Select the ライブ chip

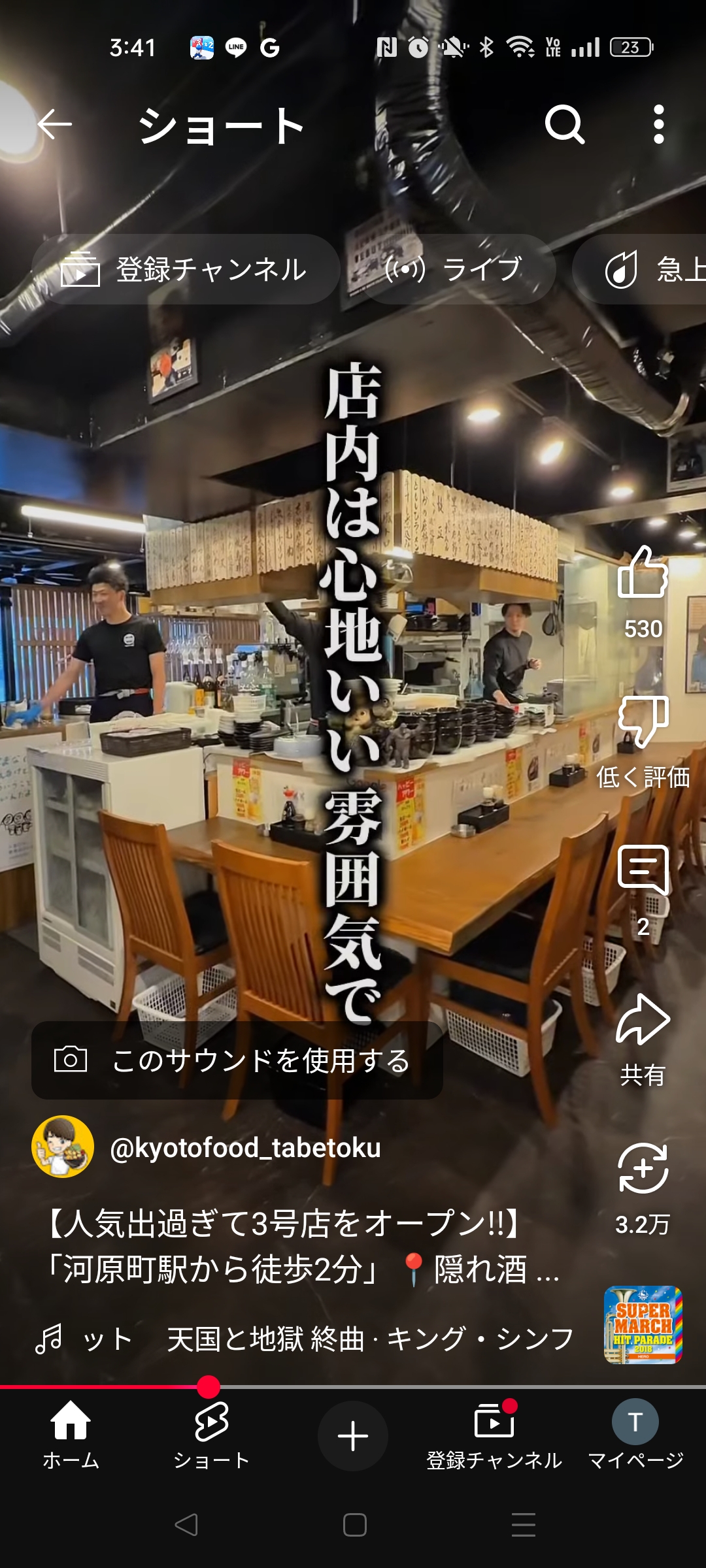point(458,269)
